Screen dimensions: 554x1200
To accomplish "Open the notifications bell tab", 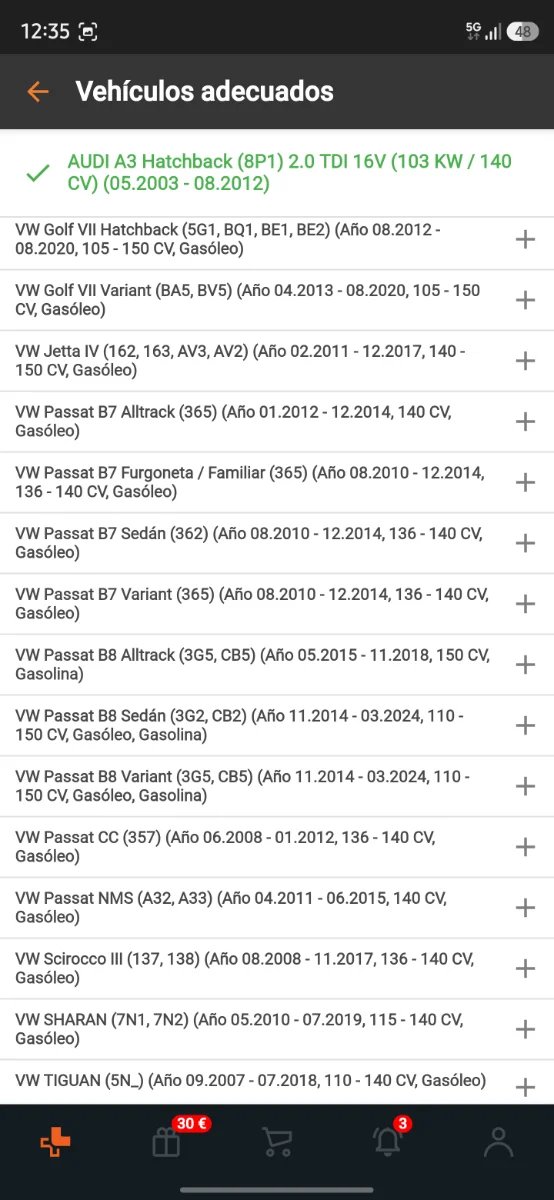I will coord(387,1142).
